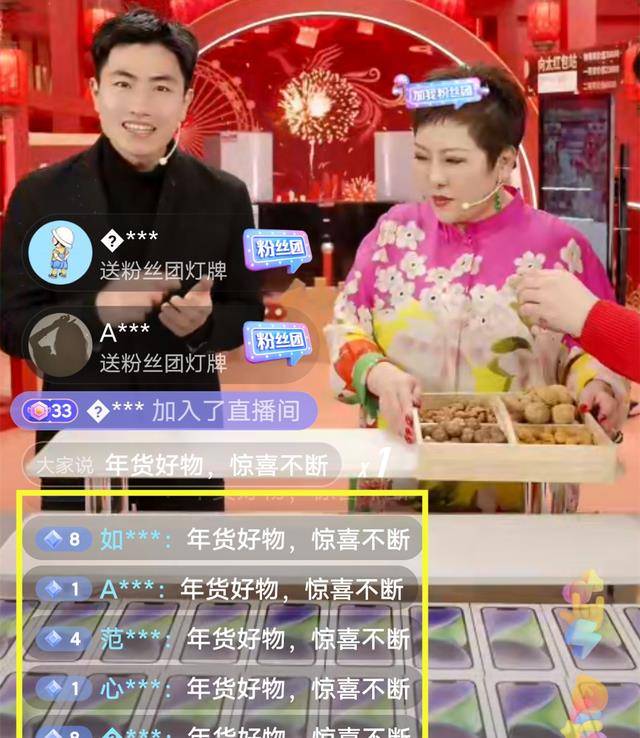640x738 pixels.
Task: Open the avatar of gift sender A***
Action: pos(59,344)
